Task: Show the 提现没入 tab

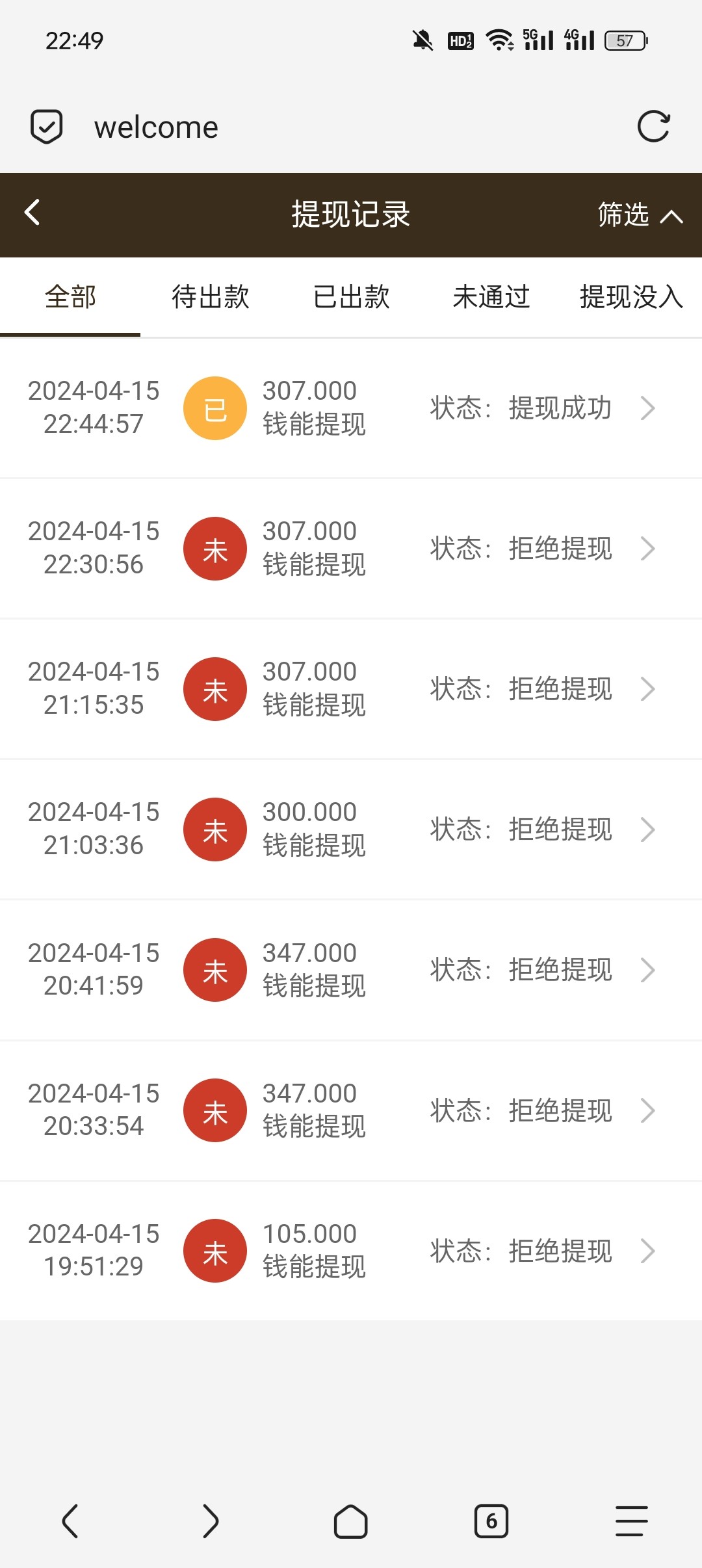Action: pos(632,297)
